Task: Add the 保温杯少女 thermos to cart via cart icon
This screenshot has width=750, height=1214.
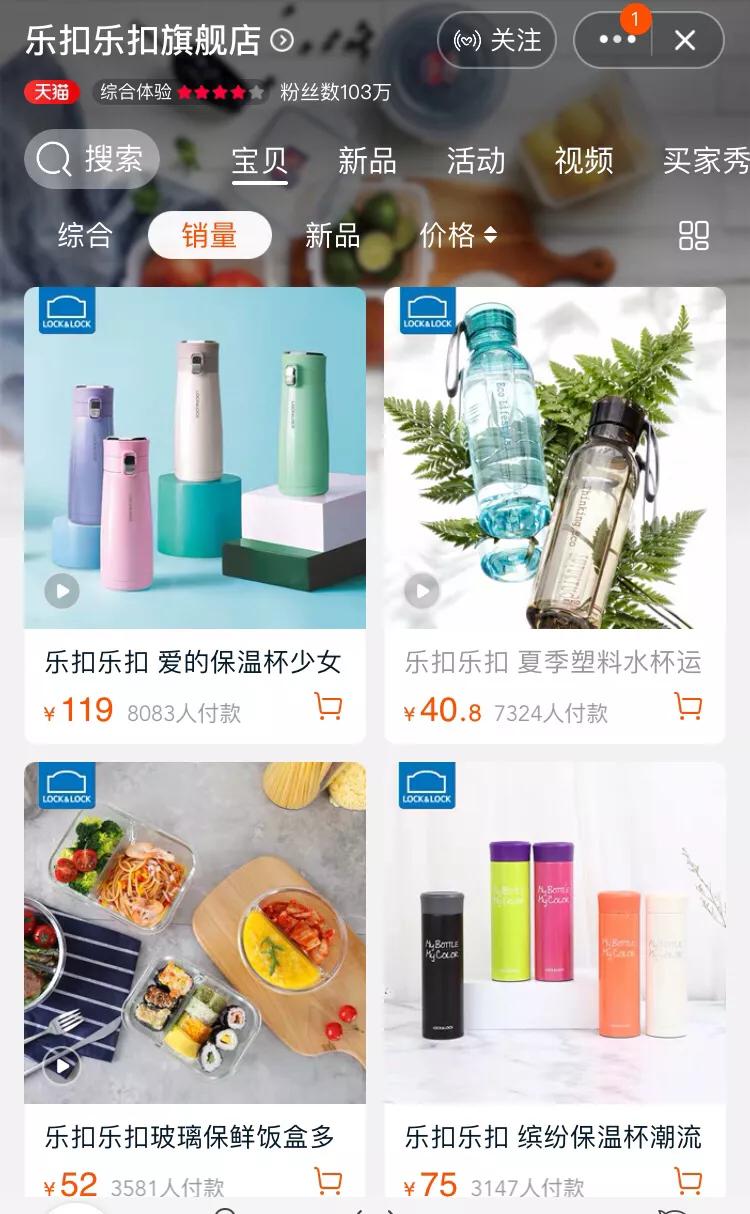Action: point(328,707)
